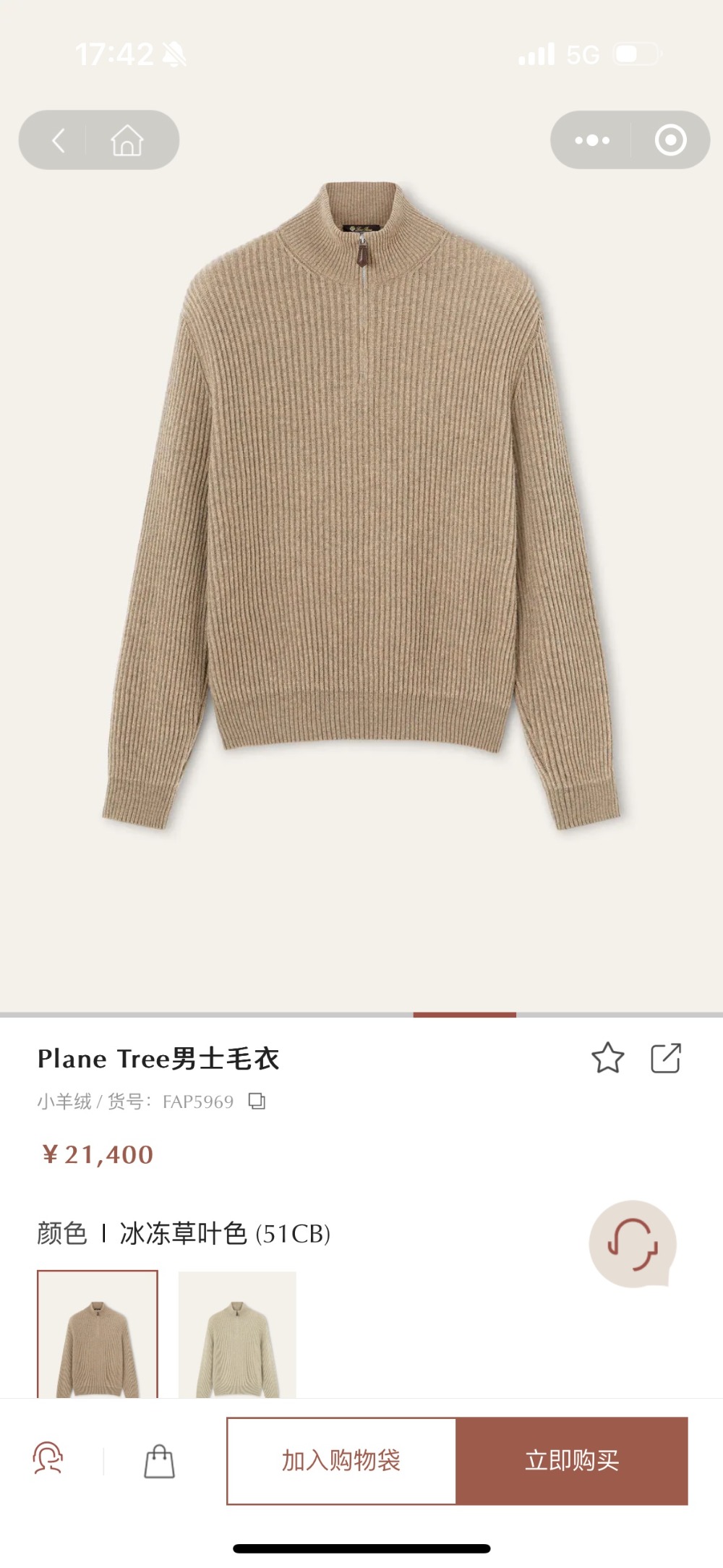The height and width of the screenshot is (1568, 723).
Task: Contact a client advisor from bottom bar
Action: (48, 1460)
